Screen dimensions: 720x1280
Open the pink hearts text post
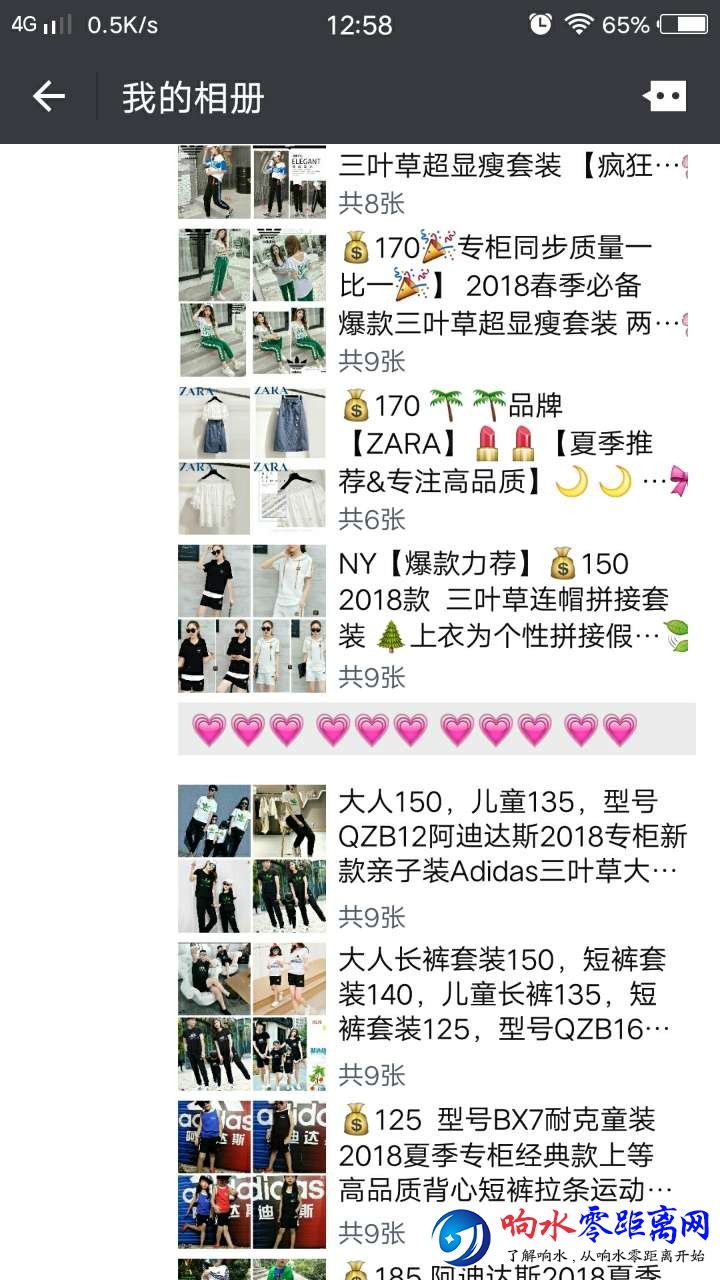436,729
